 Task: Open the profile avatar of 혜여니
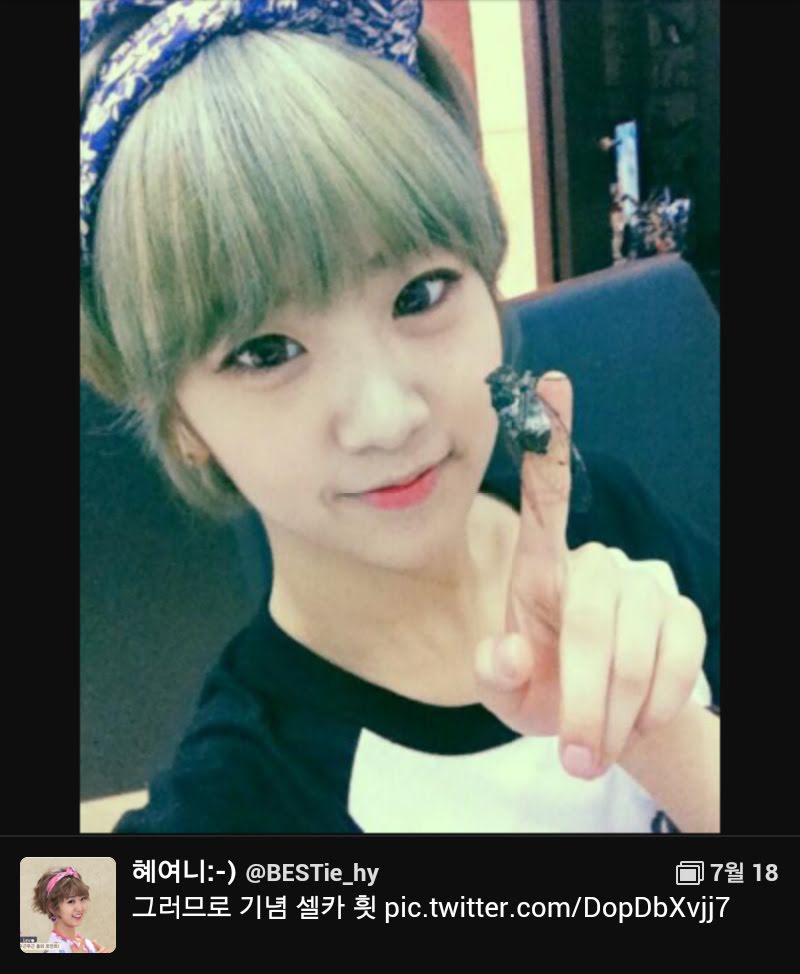click(x=67, y=904)
